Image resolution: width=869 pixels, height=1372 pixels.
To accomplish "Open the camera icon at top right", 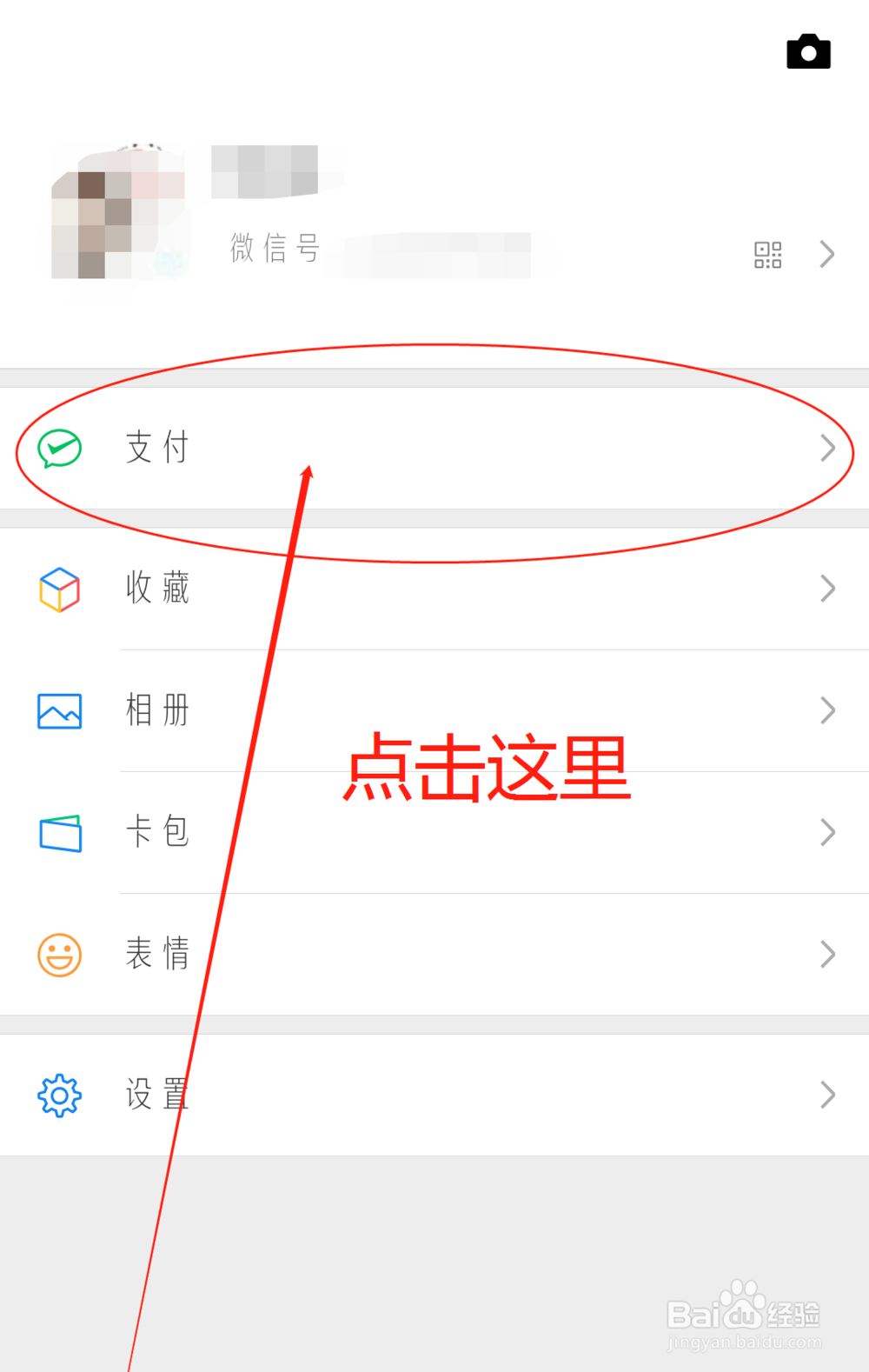I will point(808,51).
